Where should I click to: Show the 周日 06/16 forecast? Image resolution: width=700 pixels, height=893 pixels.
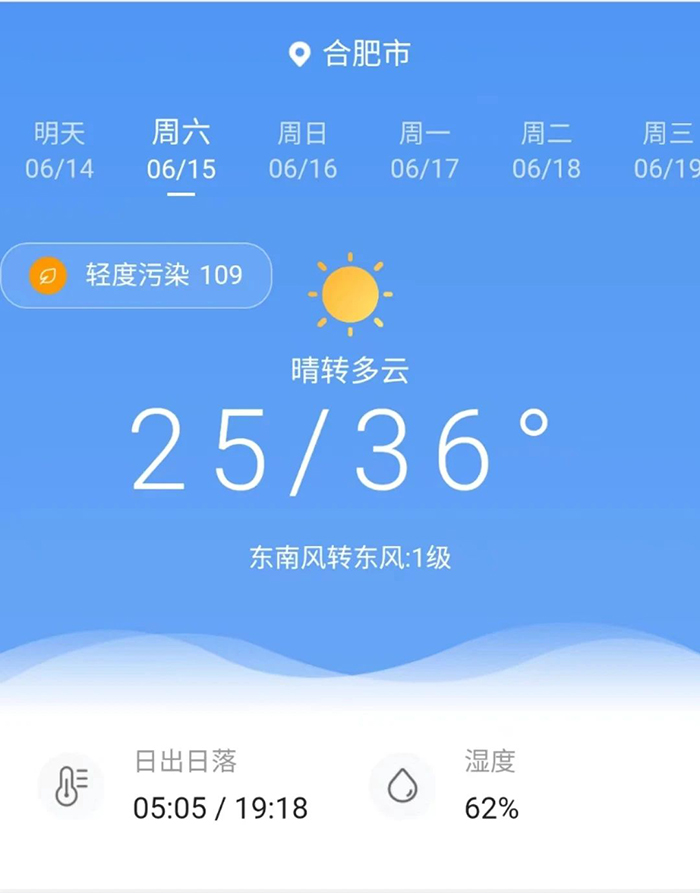point(303,151)
